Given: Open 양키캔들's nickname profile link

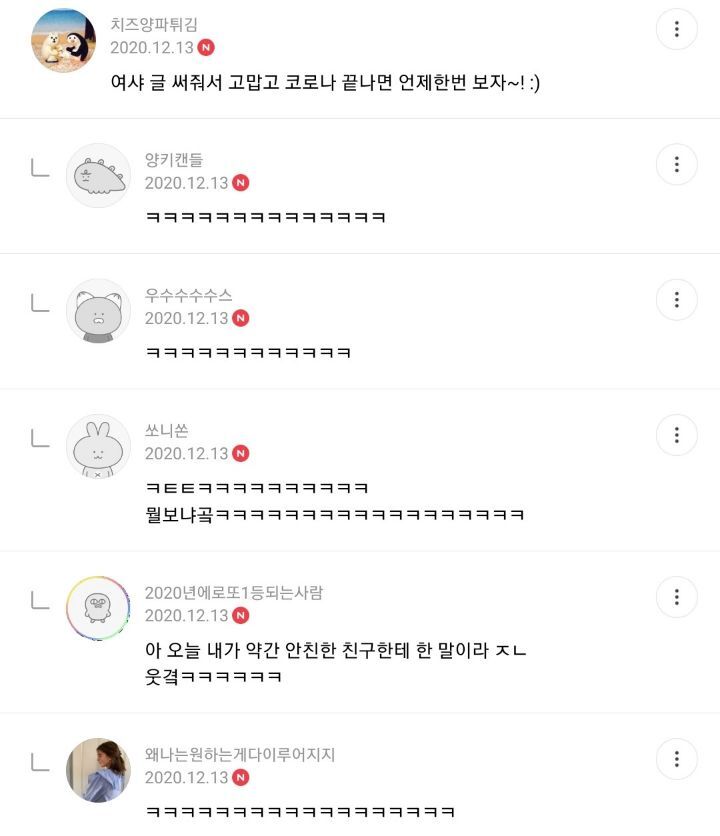Looking at the screenshot, I should (175, 160).
